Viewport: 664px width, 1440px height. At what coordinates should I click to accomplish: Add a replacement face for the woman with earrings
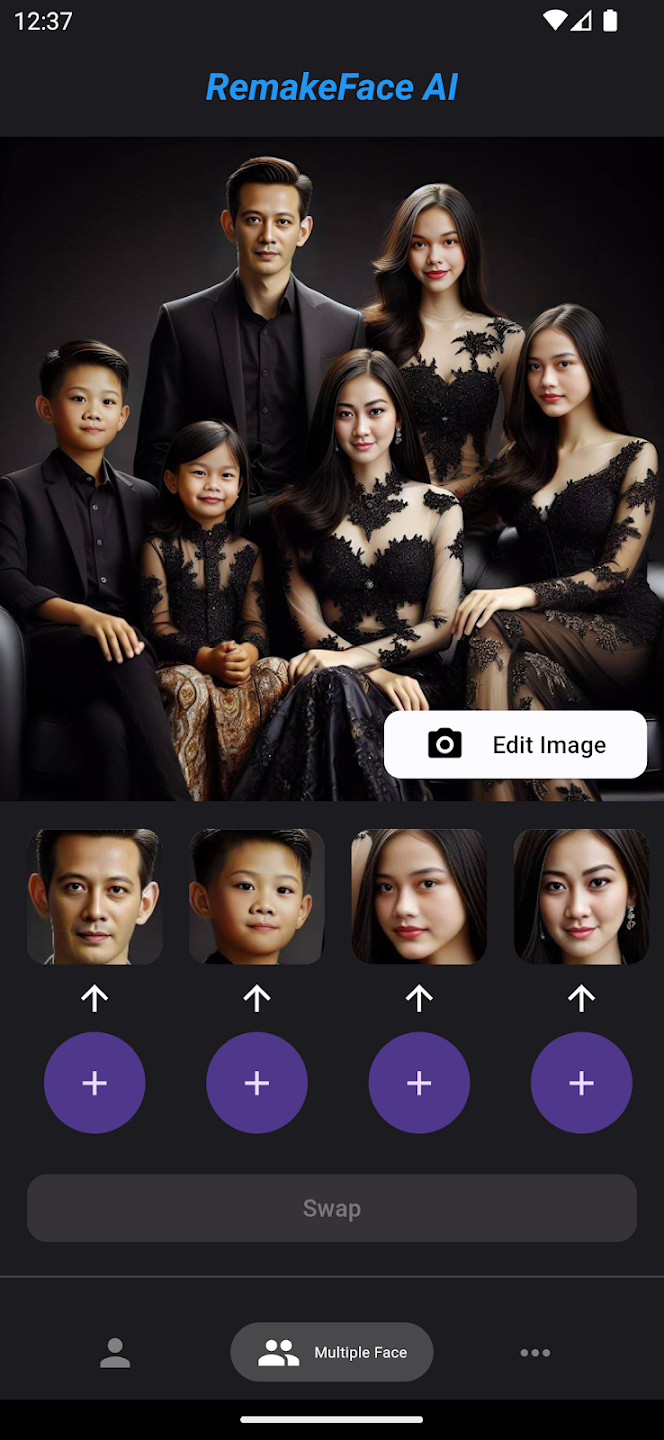pos(581,1082)
